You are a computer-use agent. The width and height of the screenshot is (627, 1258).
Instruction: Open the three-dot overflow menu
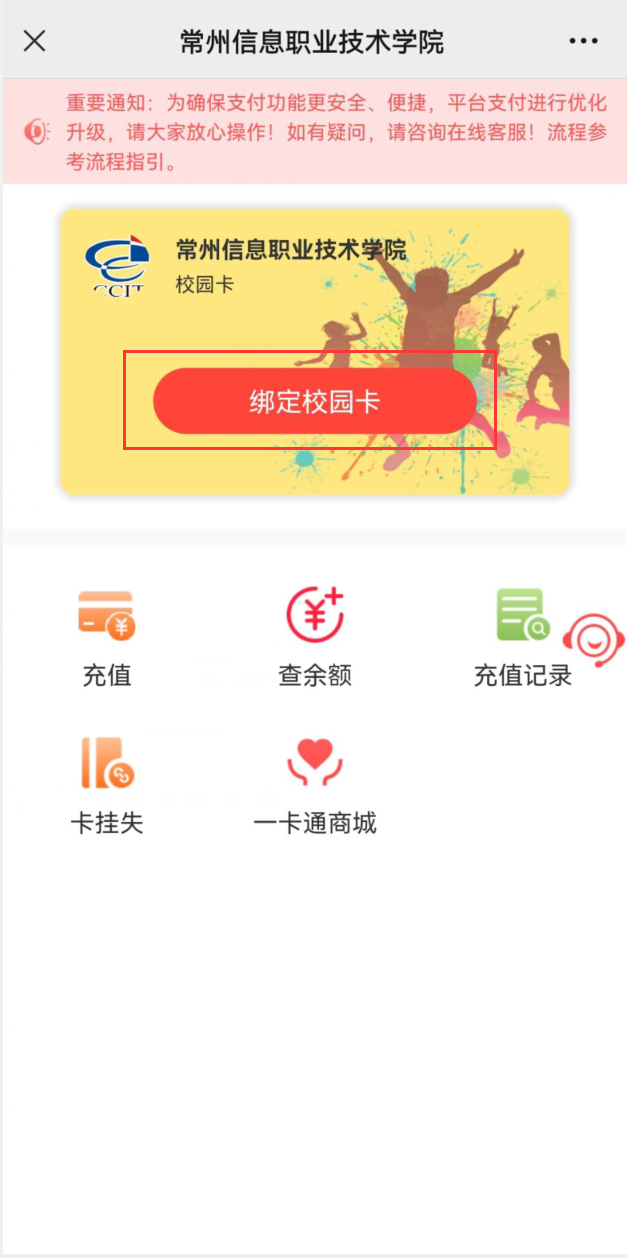583,41
